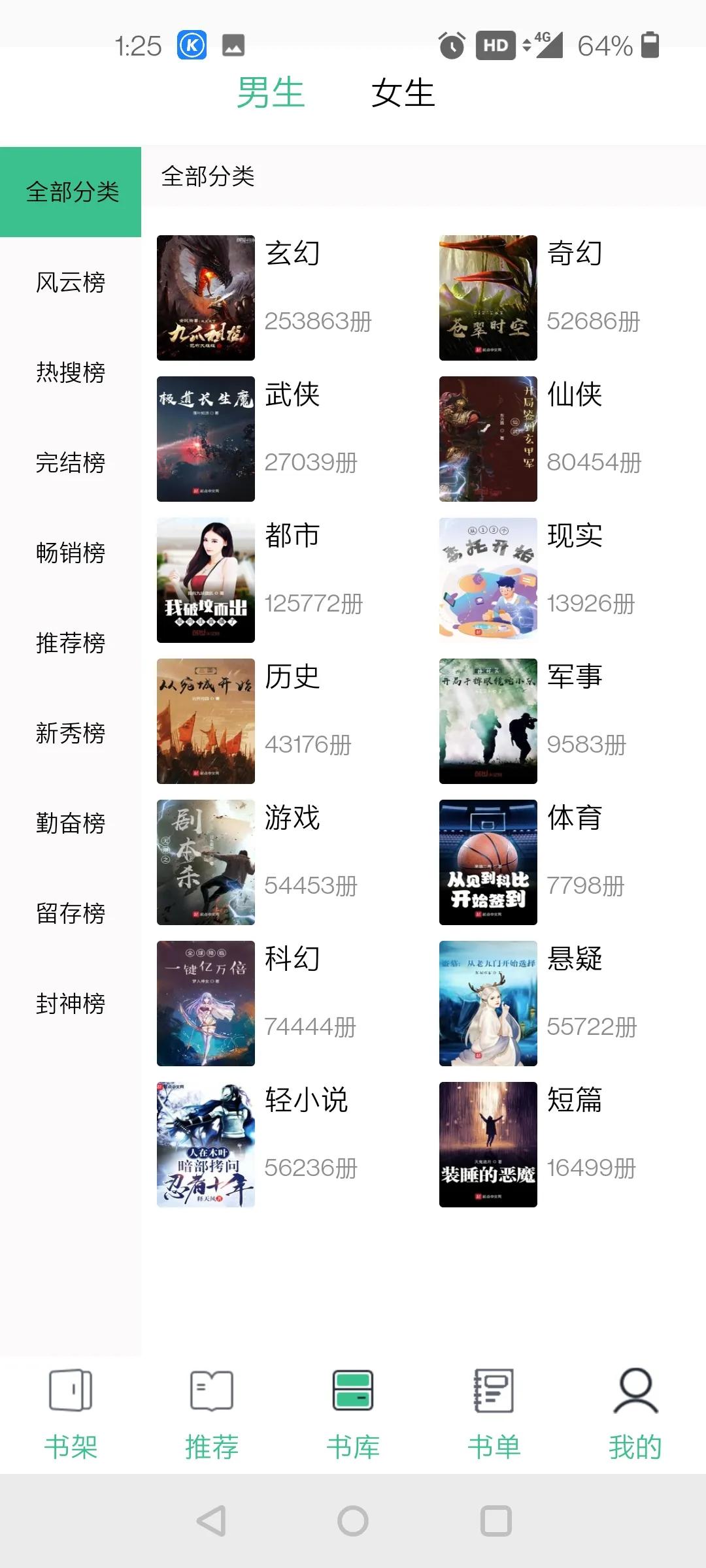Viewport: 706px width, 1568px height.
Task: Open the 风云榜 ranking list
Action: 70,284
